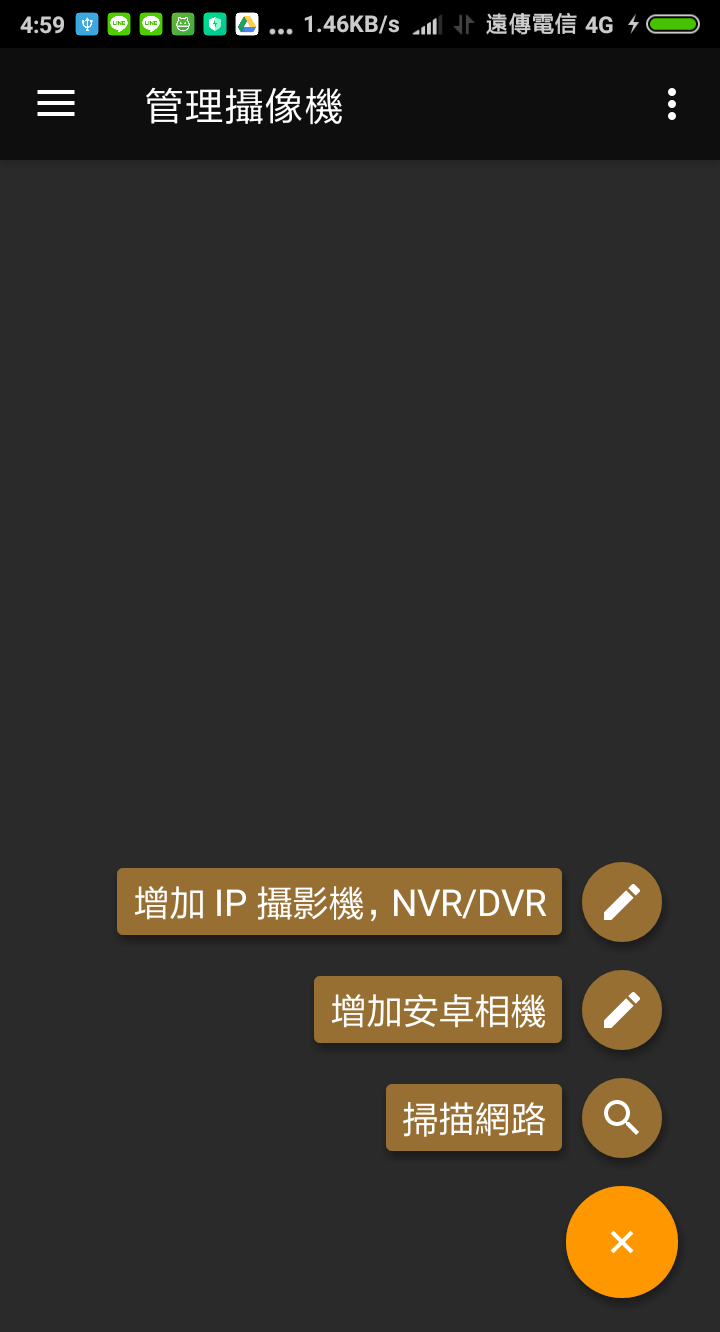Tap the LINE icon in the status bar

point(118,23)
